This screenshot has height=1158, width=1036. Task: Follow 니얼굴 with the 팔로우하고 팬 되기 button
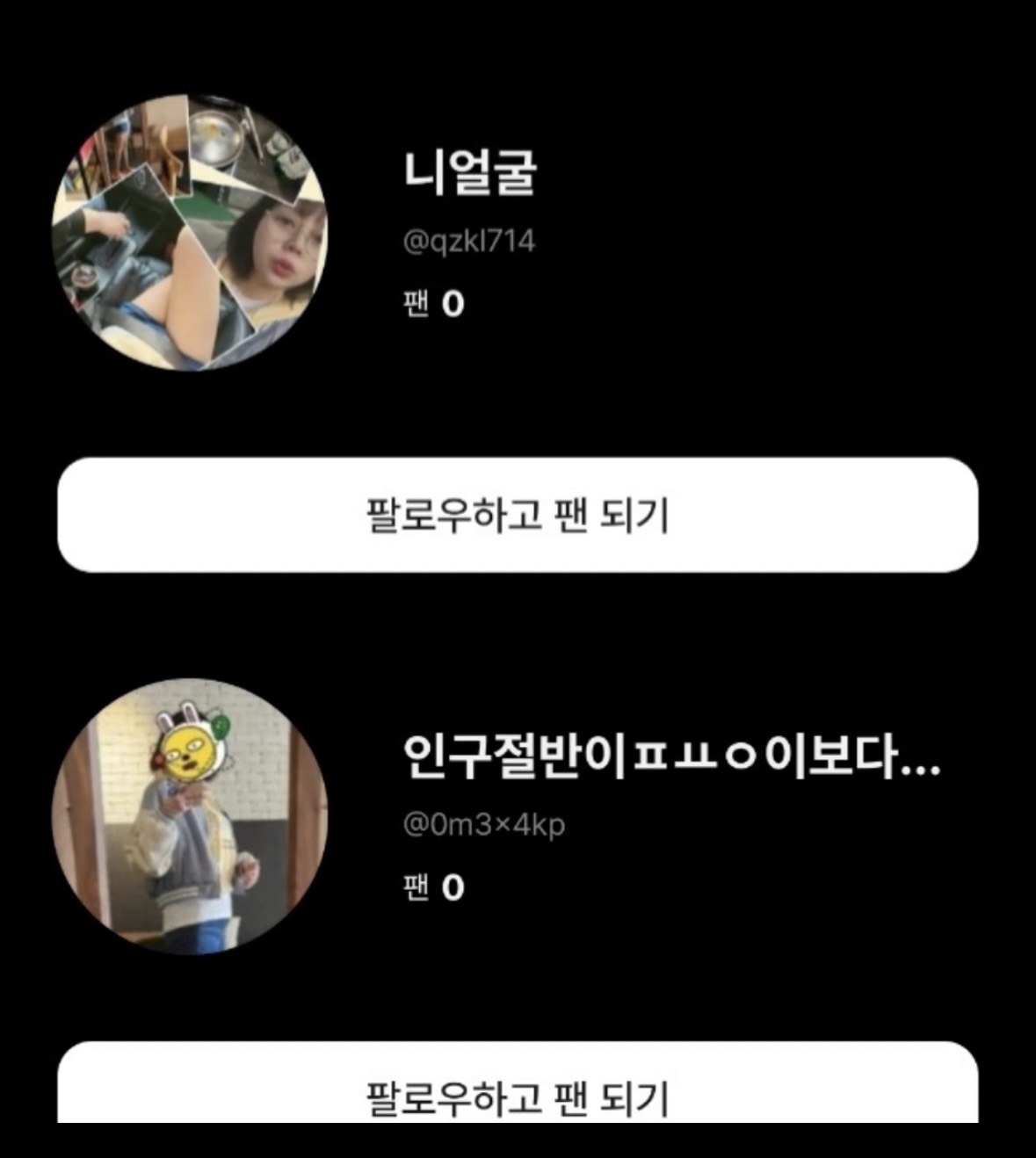518,515
